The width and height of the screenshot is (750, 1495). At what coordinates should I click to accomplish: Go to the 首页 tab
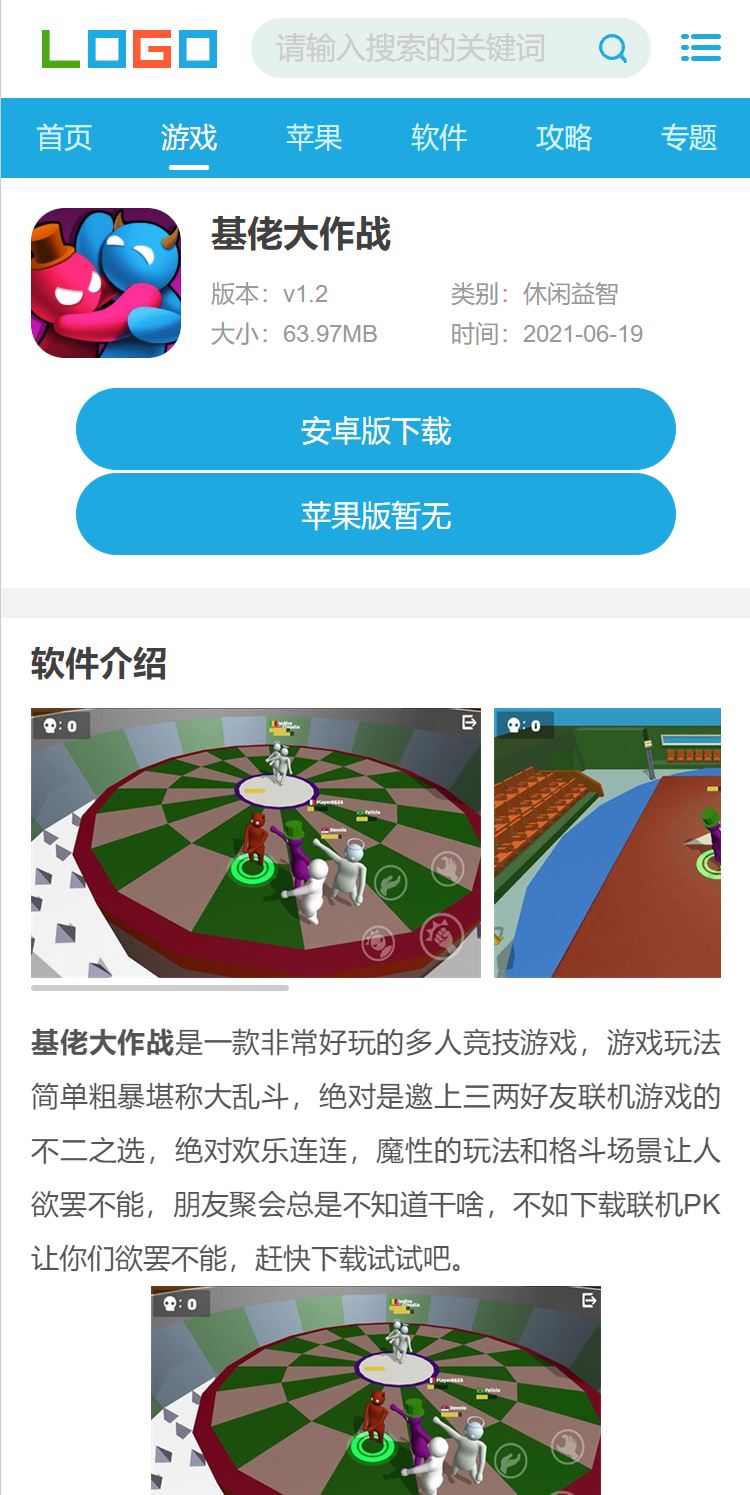[x=64, y=137]
